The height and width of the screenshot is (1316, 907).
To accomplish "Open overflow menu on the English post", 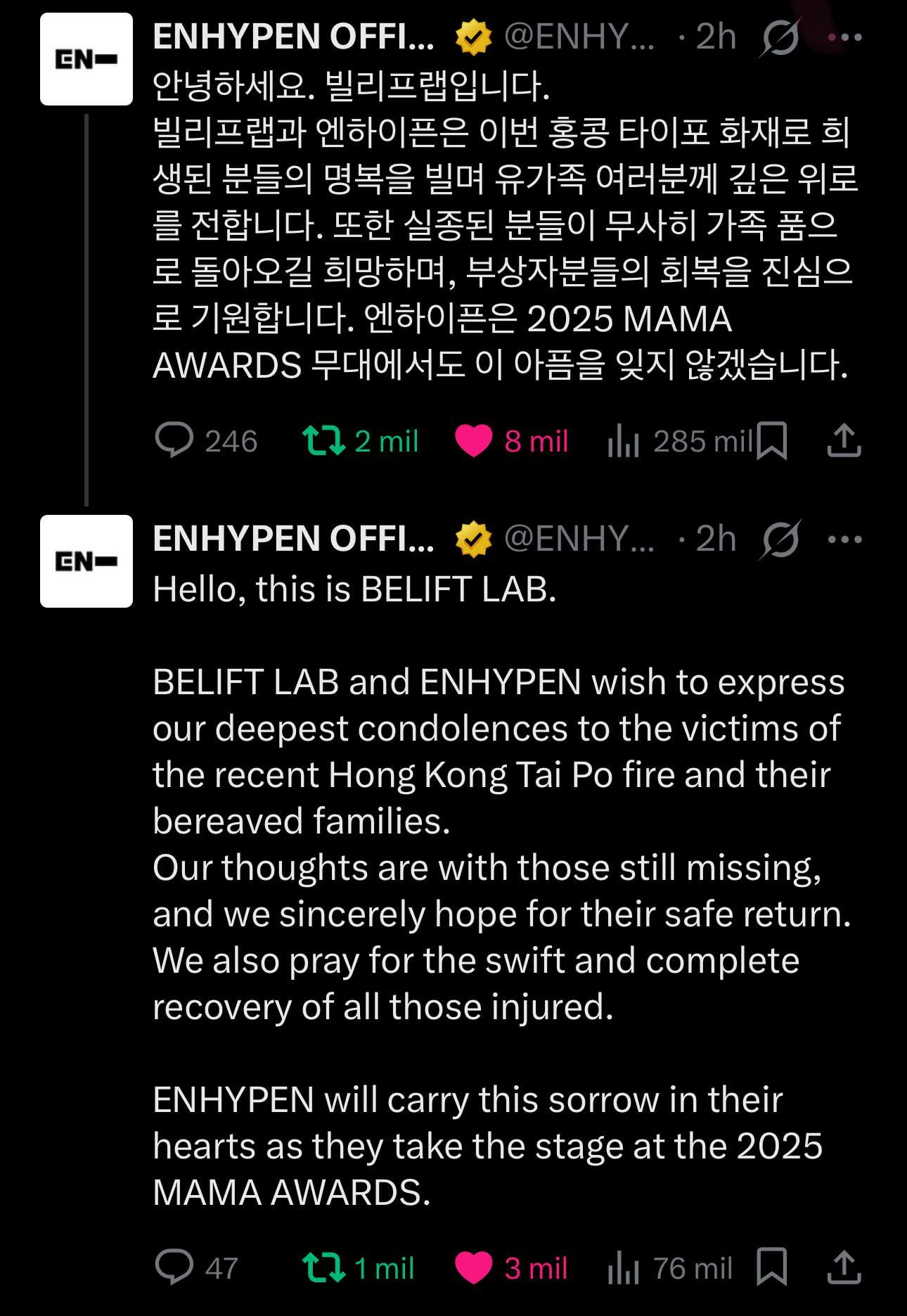I will (x=844, y=539).
